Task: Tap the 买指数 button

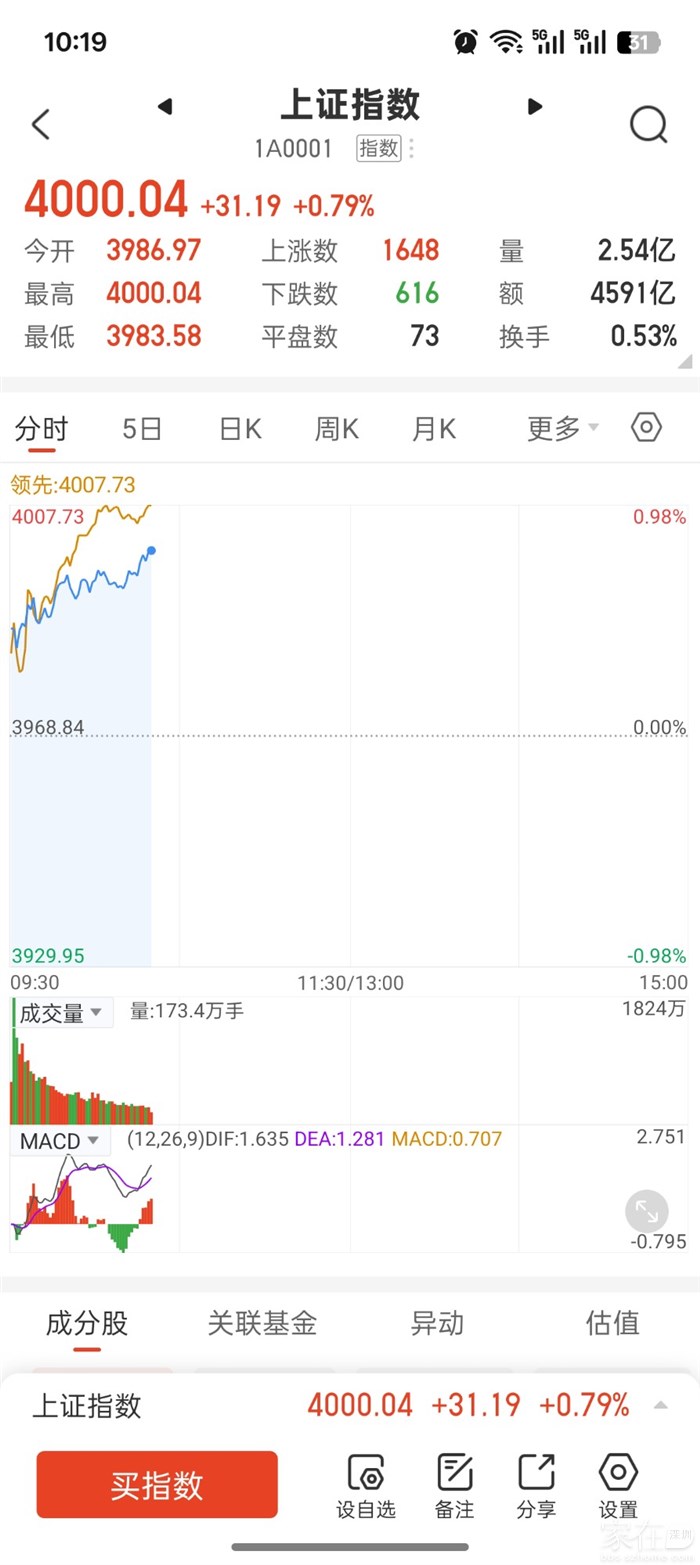Action: coord(157,1485)
